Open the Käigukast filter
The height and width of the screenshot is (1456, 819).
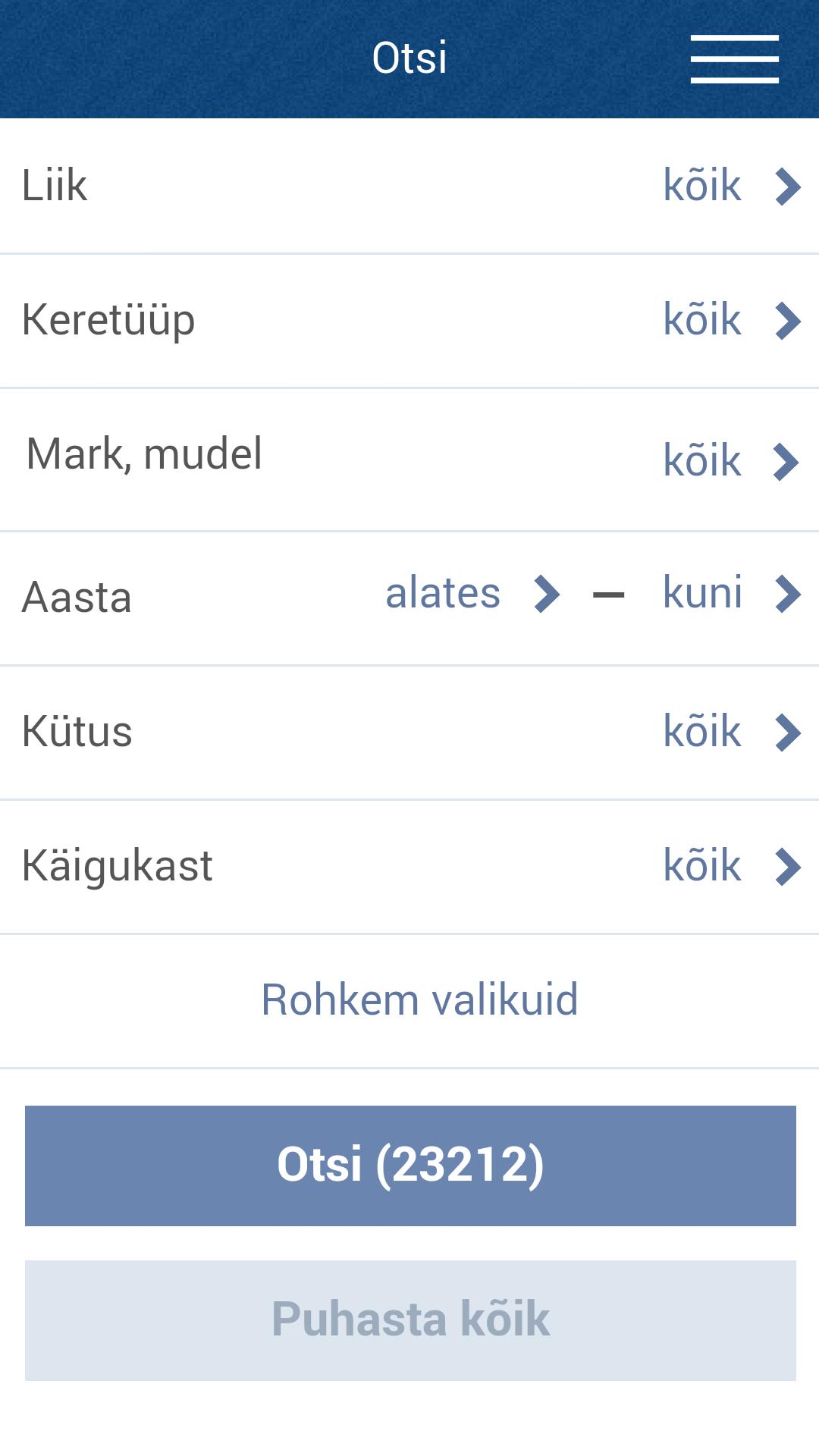pyautogui.click(x=409, y=867)
